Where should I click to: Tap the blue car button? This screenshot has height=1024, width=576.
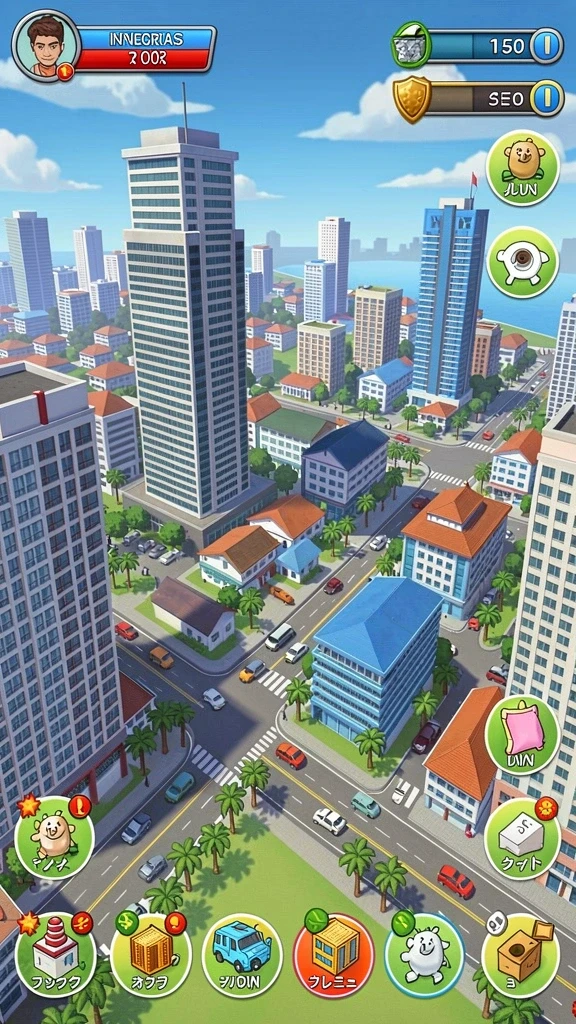pos(242,953)
